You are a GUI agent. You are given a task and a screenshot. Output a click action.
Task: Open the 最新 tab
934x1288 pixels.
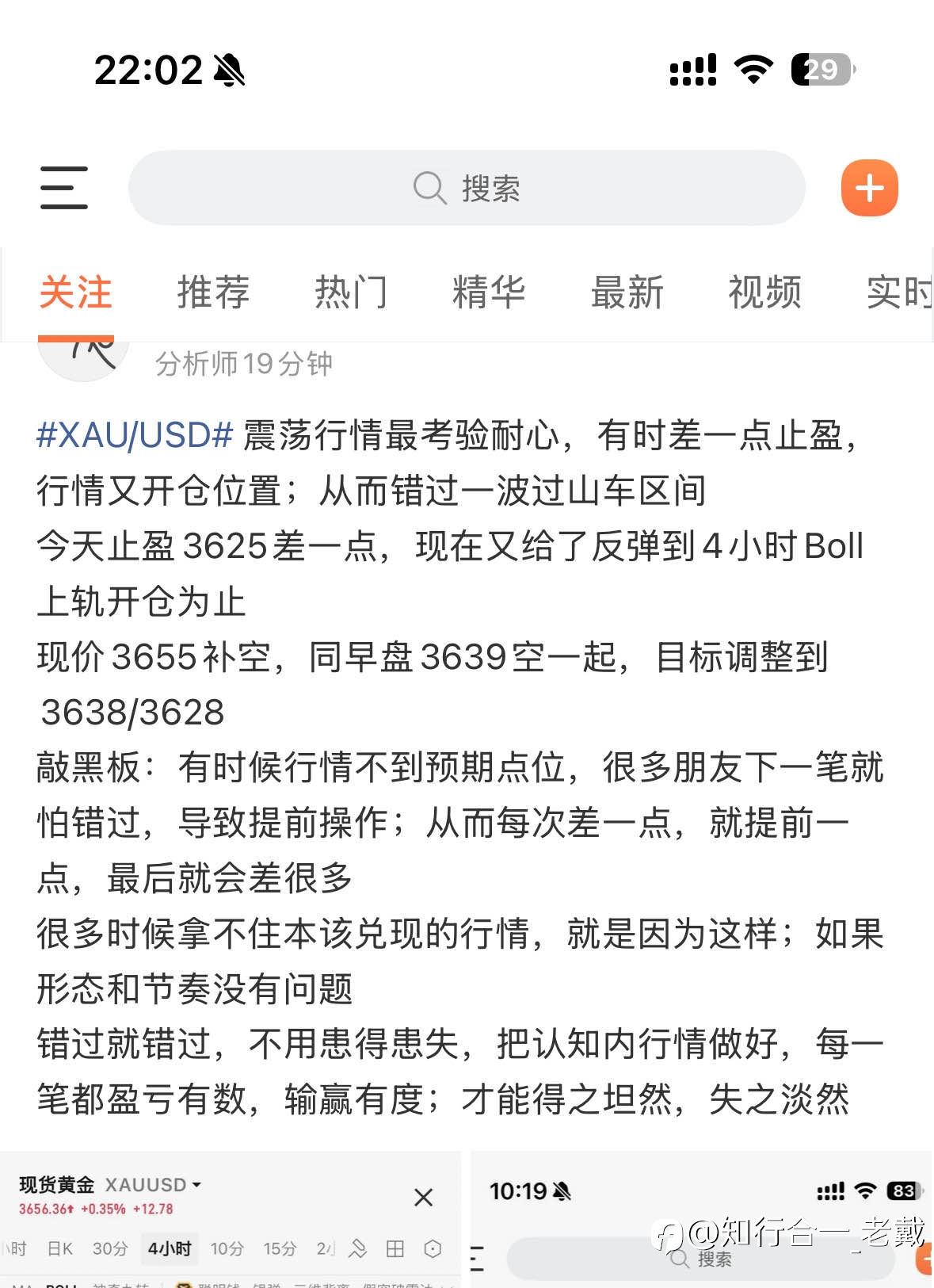click(627, 292)
